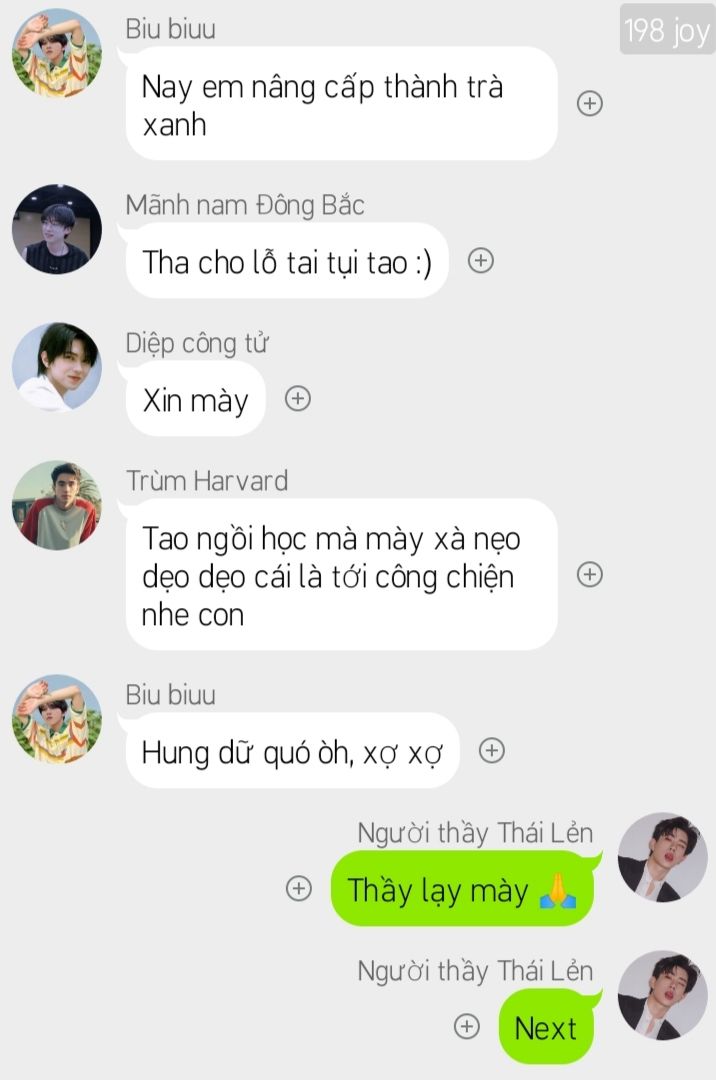Tap plus icon next to "Next" message
Viewport: 716px width, 1080px height.
(x=466, y=1026)
